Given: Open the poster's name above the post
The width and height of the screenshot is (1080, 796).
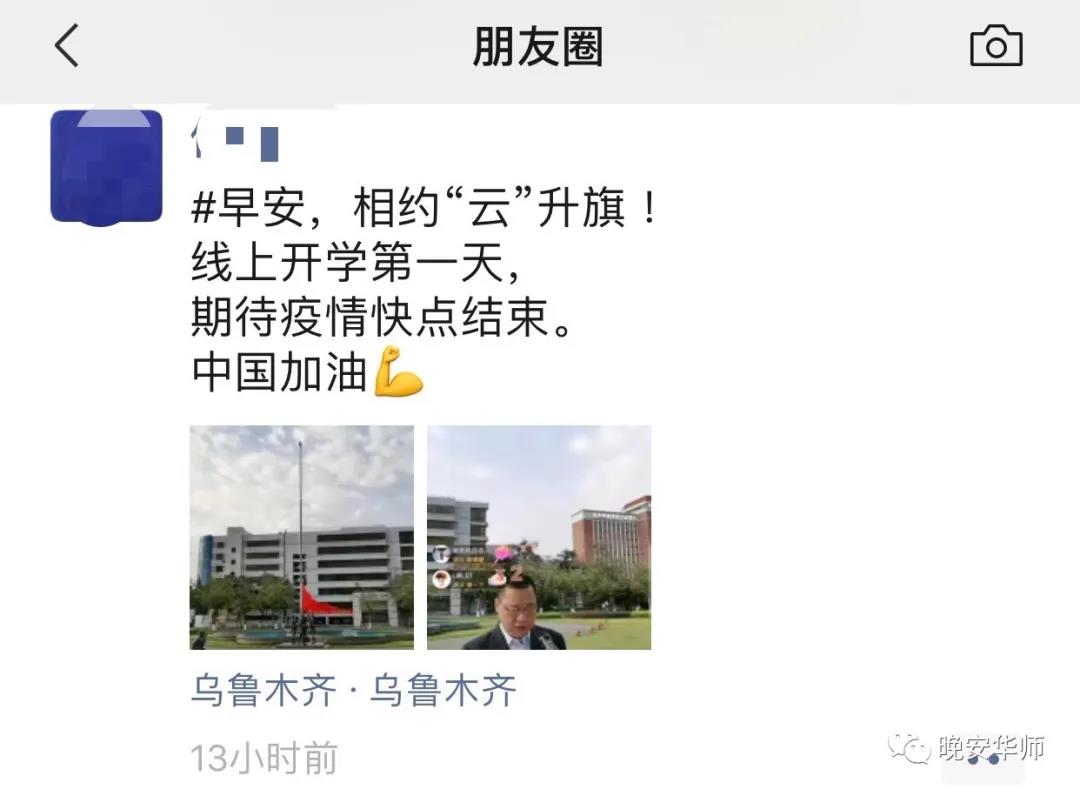Looking at the screenshot, I should (x=235, y=139).
